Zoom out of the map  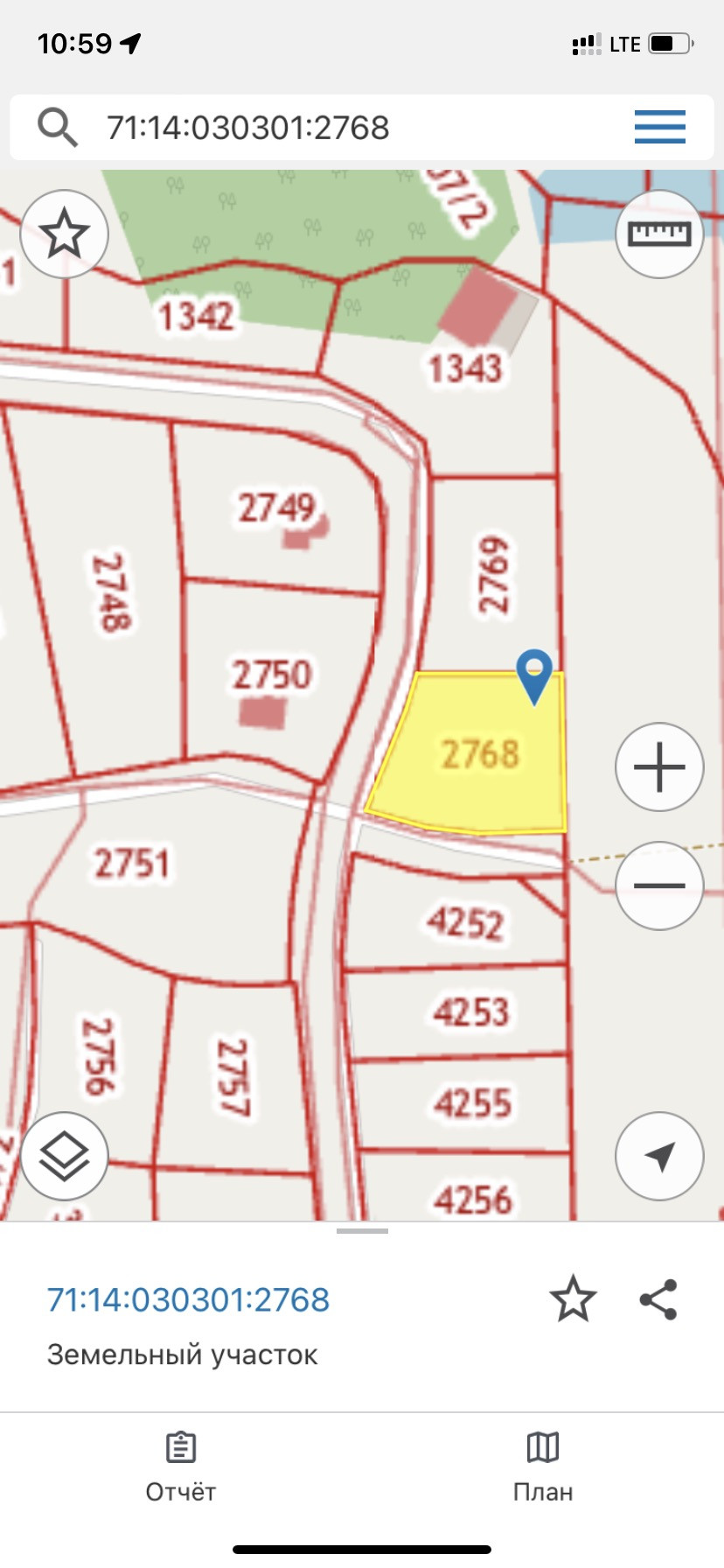click(659, 885)
